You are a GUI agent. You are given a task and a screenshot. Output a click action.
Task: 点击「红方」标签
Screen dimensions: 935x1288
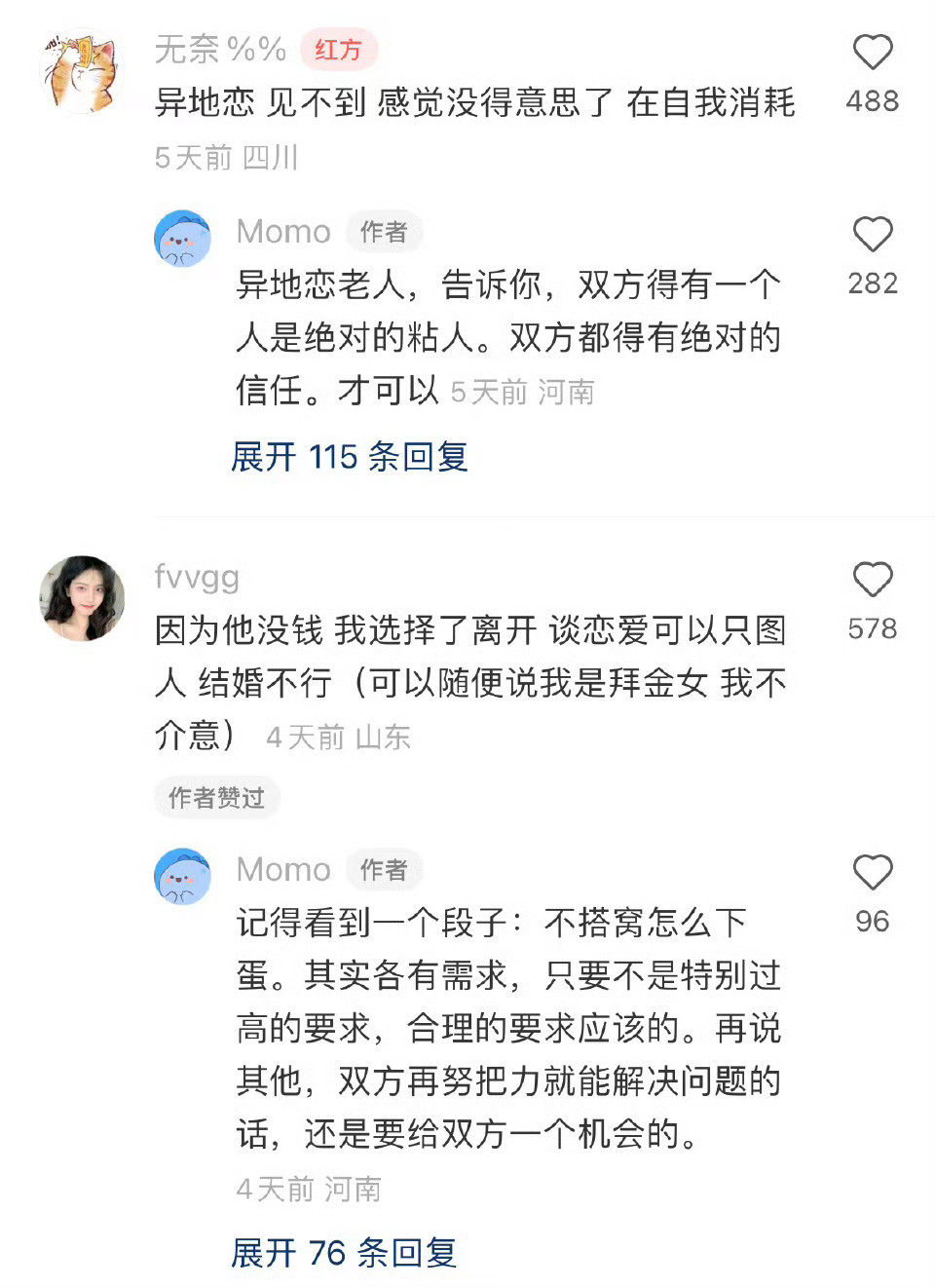click(x=336, y=50)
